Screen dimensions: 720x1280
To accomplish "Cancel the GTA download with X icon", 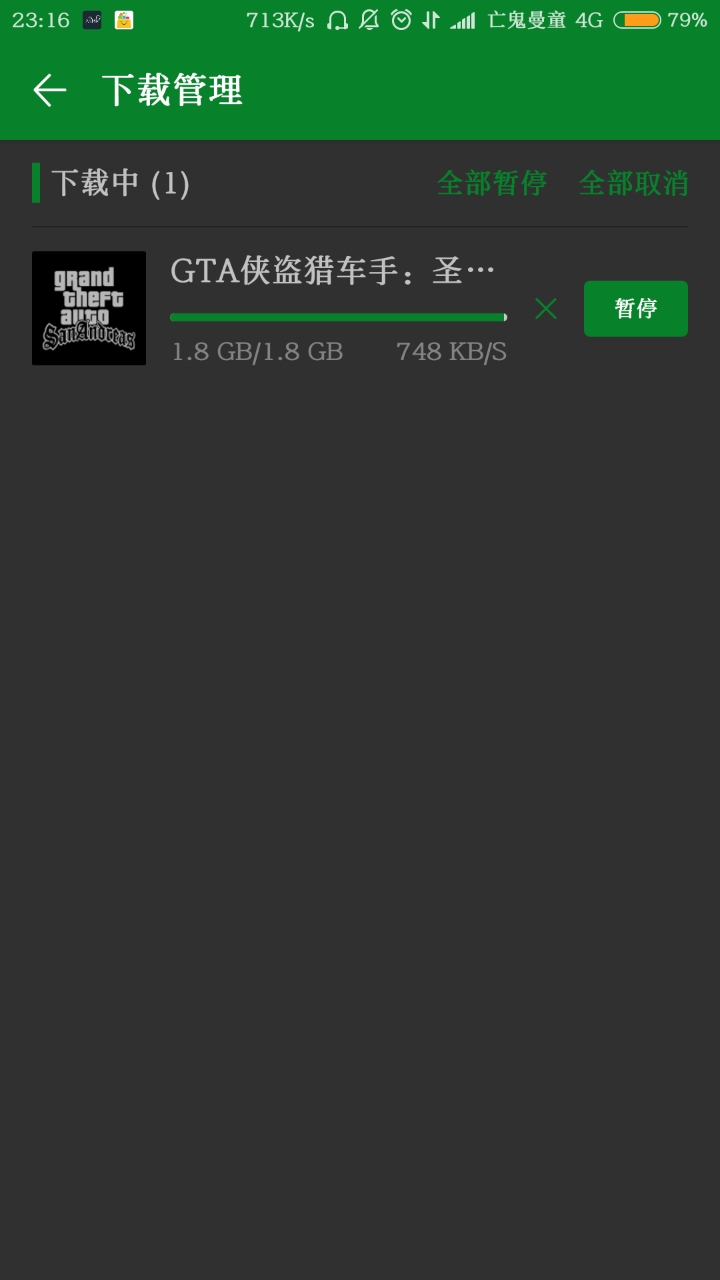I will click(x=546, y=308).
